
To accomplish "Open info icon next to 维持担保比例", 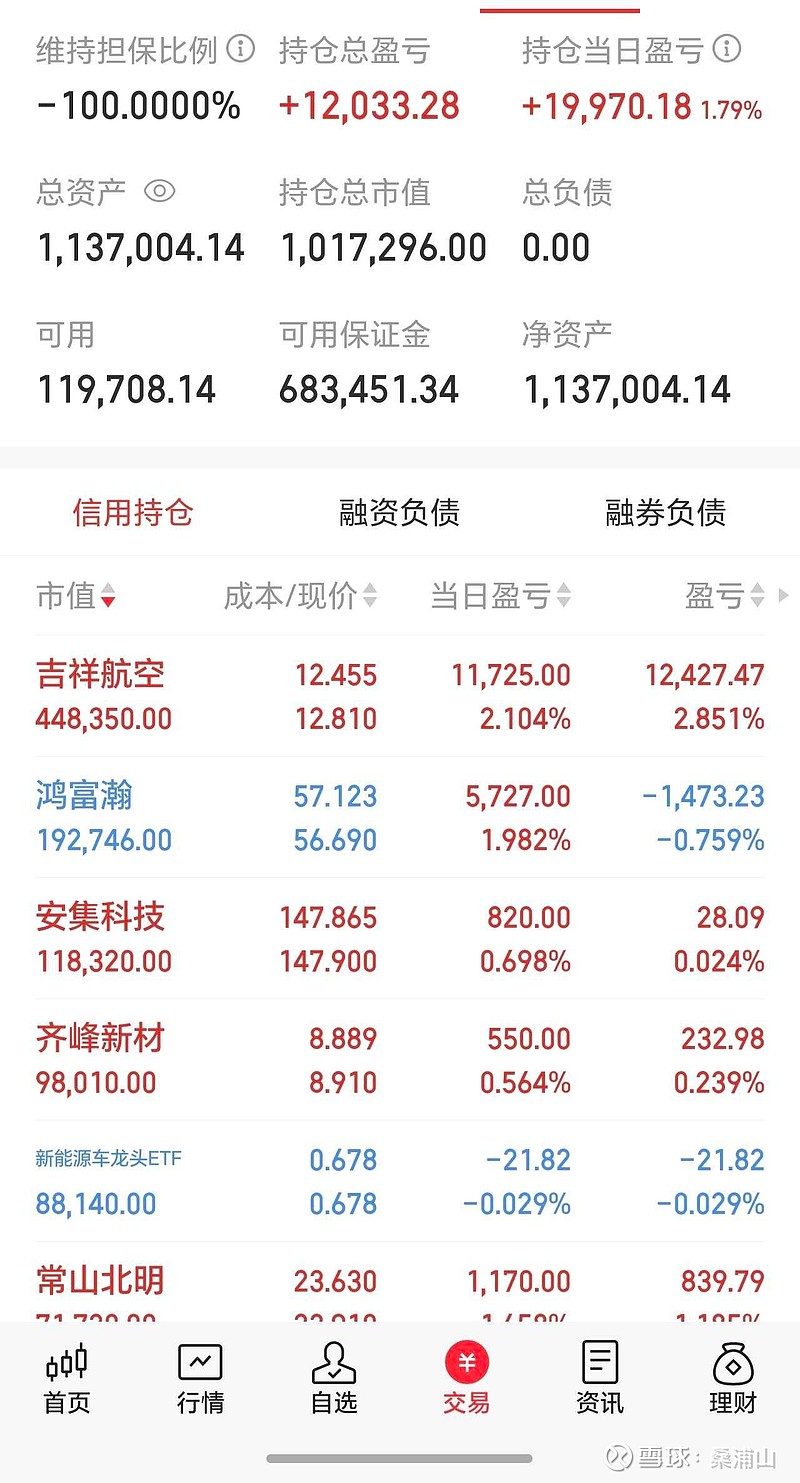I will (x=240, y=48).
